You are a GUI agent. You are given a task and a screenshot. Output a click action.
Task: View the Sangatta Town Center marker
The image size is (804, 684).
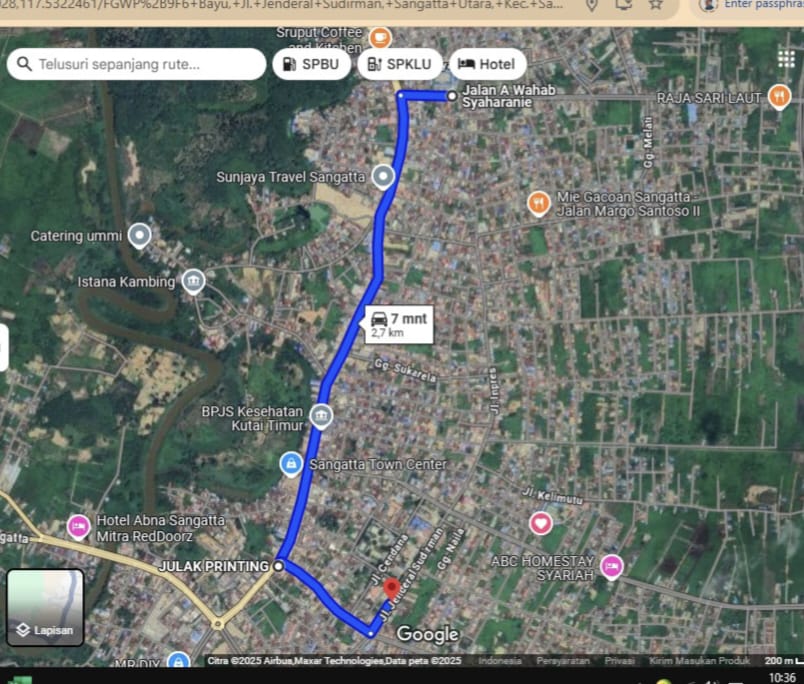(291, 464)
